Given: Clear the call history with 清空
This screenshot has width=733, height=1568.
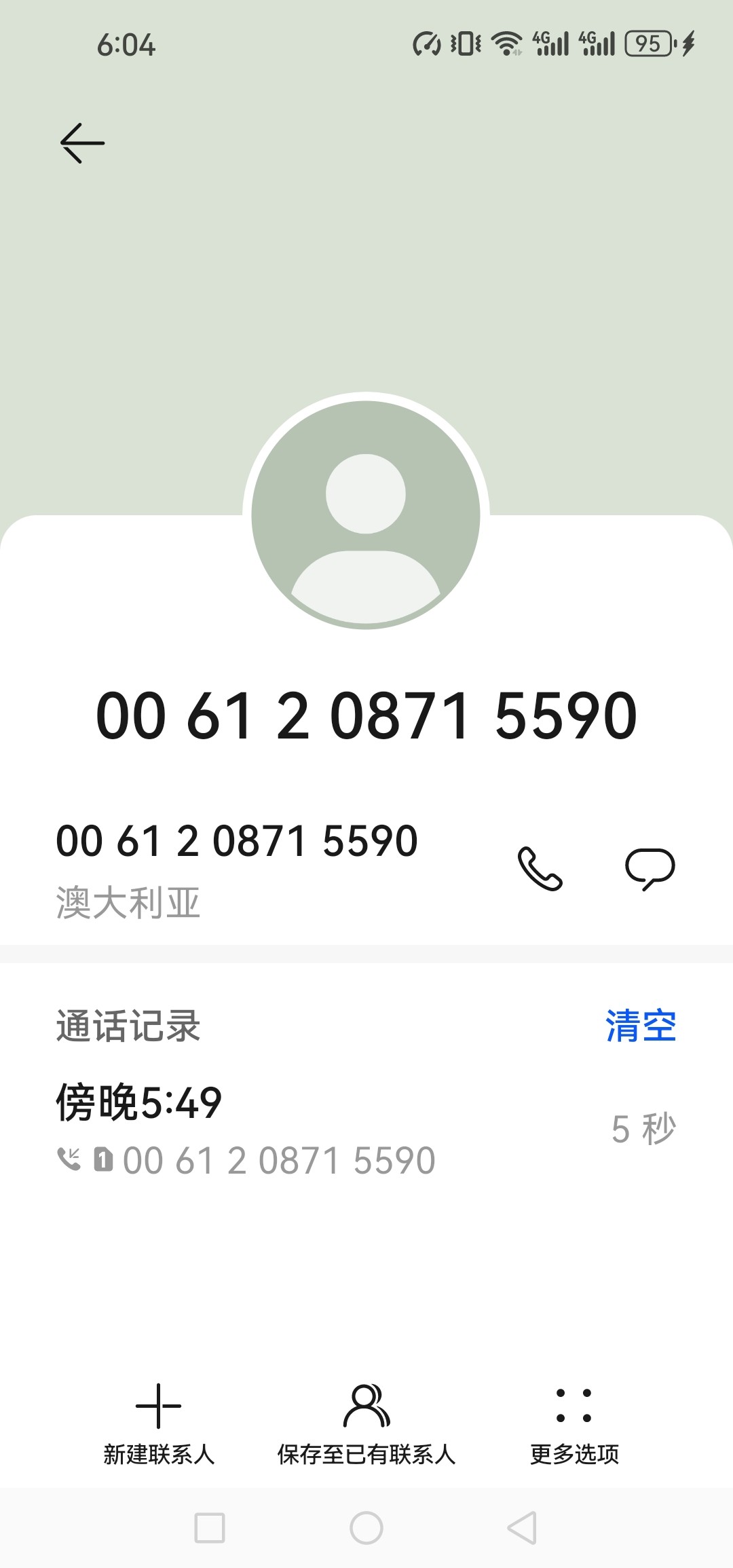Looking at the screenshot, I should point(641,1026).
